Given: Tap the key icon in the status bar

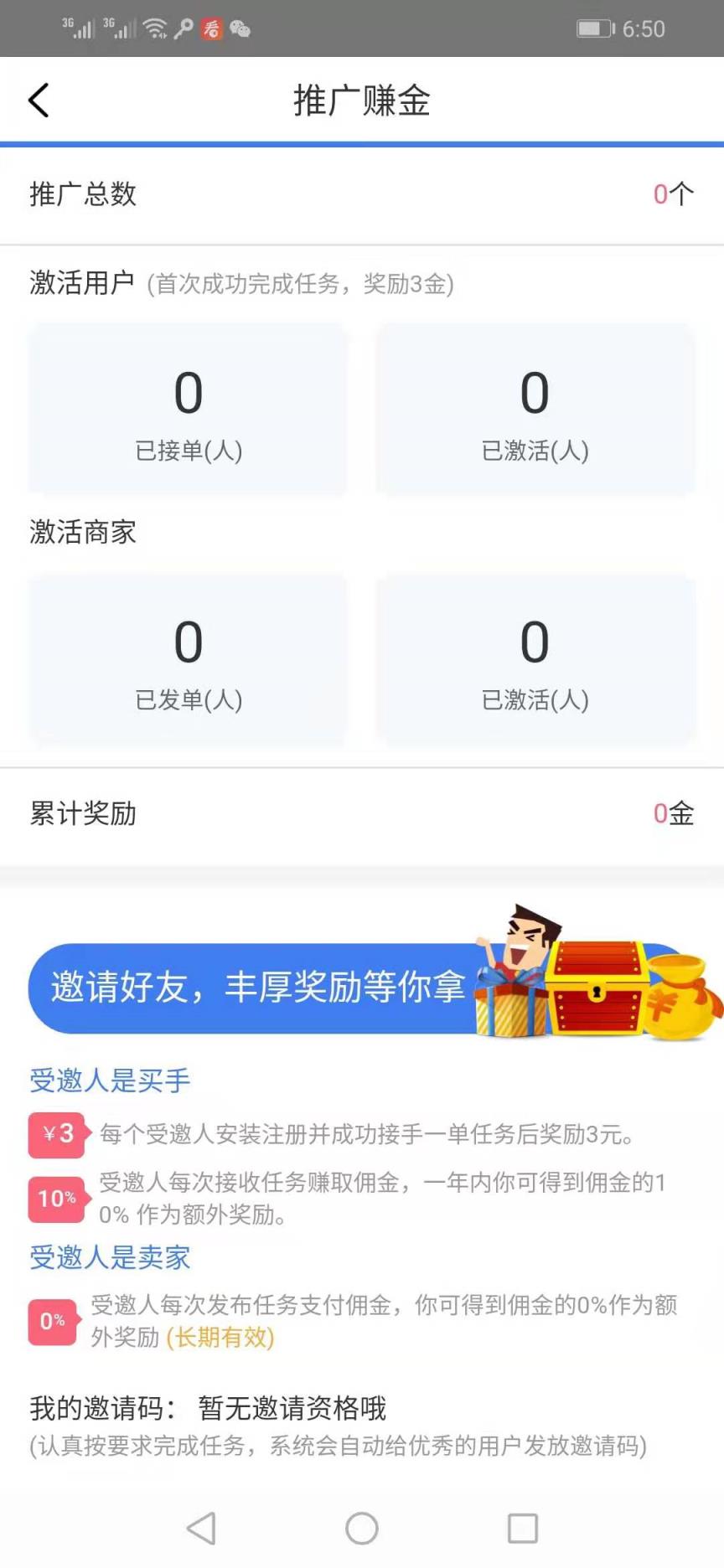Looking at the screenshot, I should pyautogui.click(x=186, y=28).
